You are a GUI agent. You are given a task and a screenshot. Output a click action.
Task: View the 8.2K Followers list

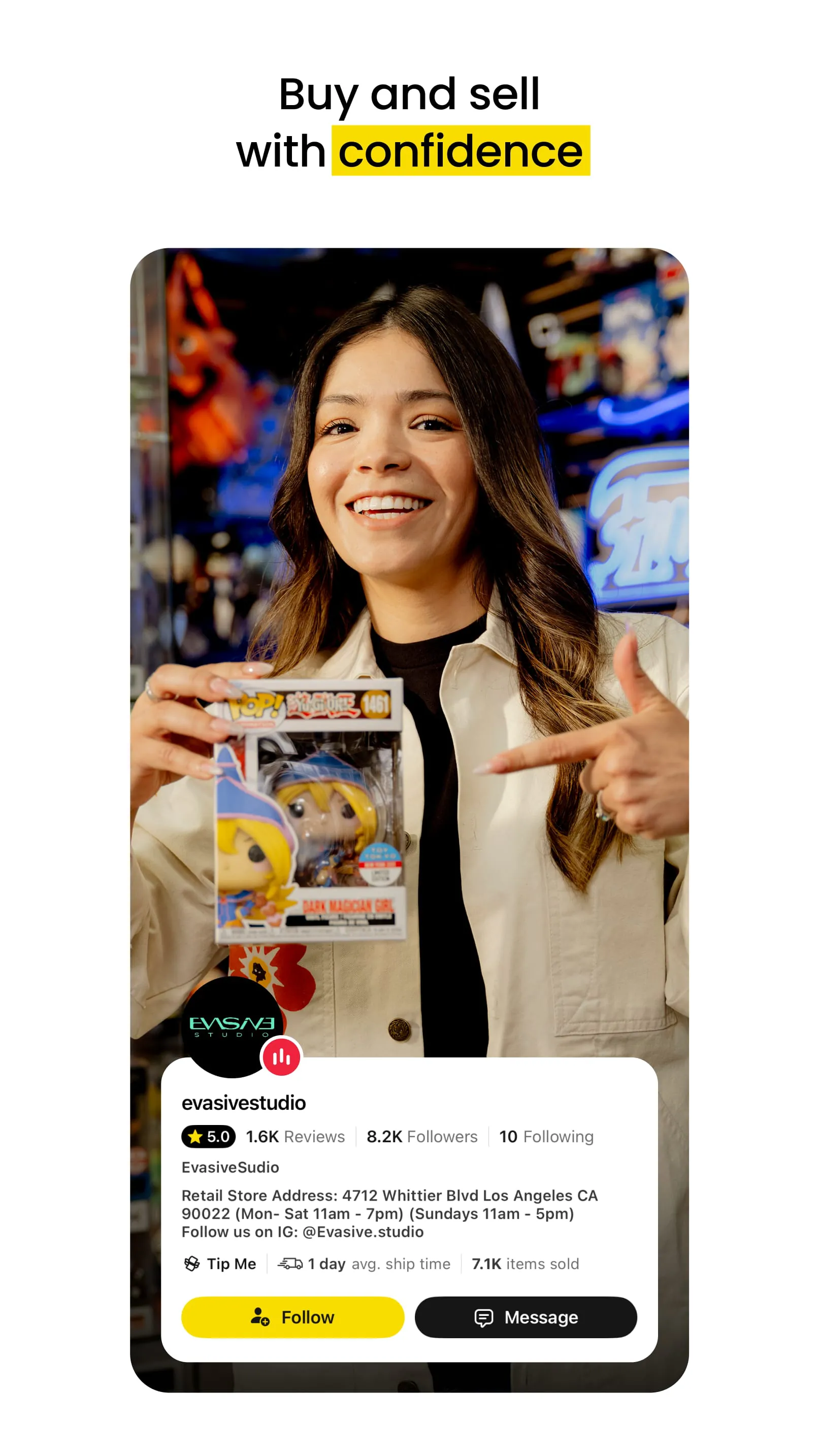tap(422, 1136)
